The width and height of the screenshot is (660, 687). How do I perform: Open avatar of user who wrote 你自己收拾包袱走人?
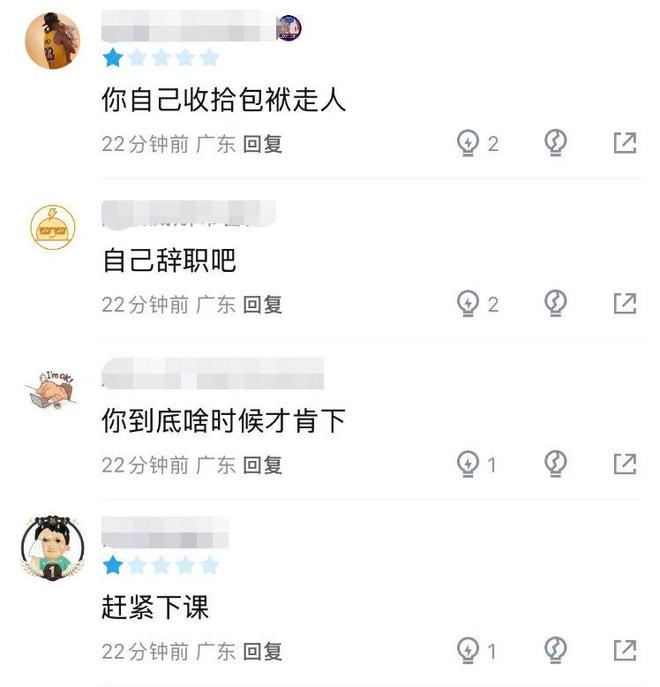click(x=52, y=41)
